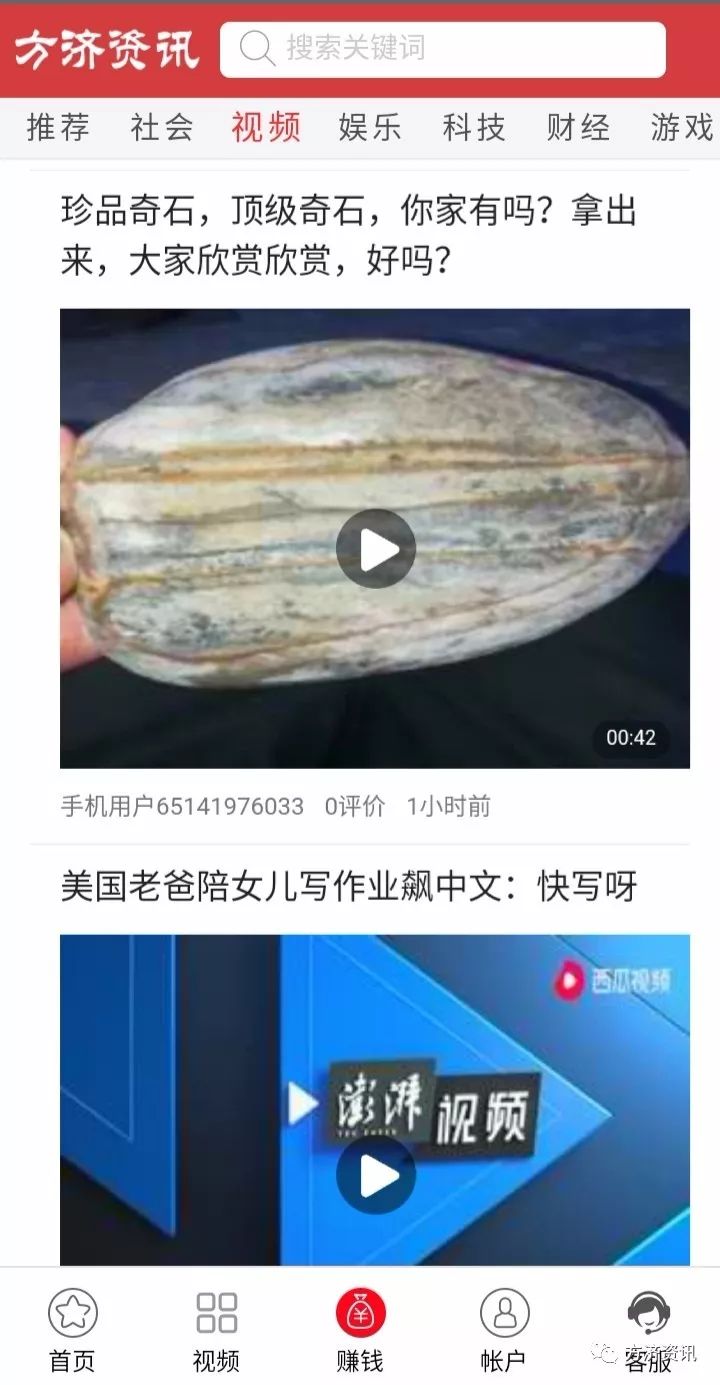Viewport: 720px width, 1385px height.
Task: Go to 首页 in bottom navigation
Action: point(73,1330)
